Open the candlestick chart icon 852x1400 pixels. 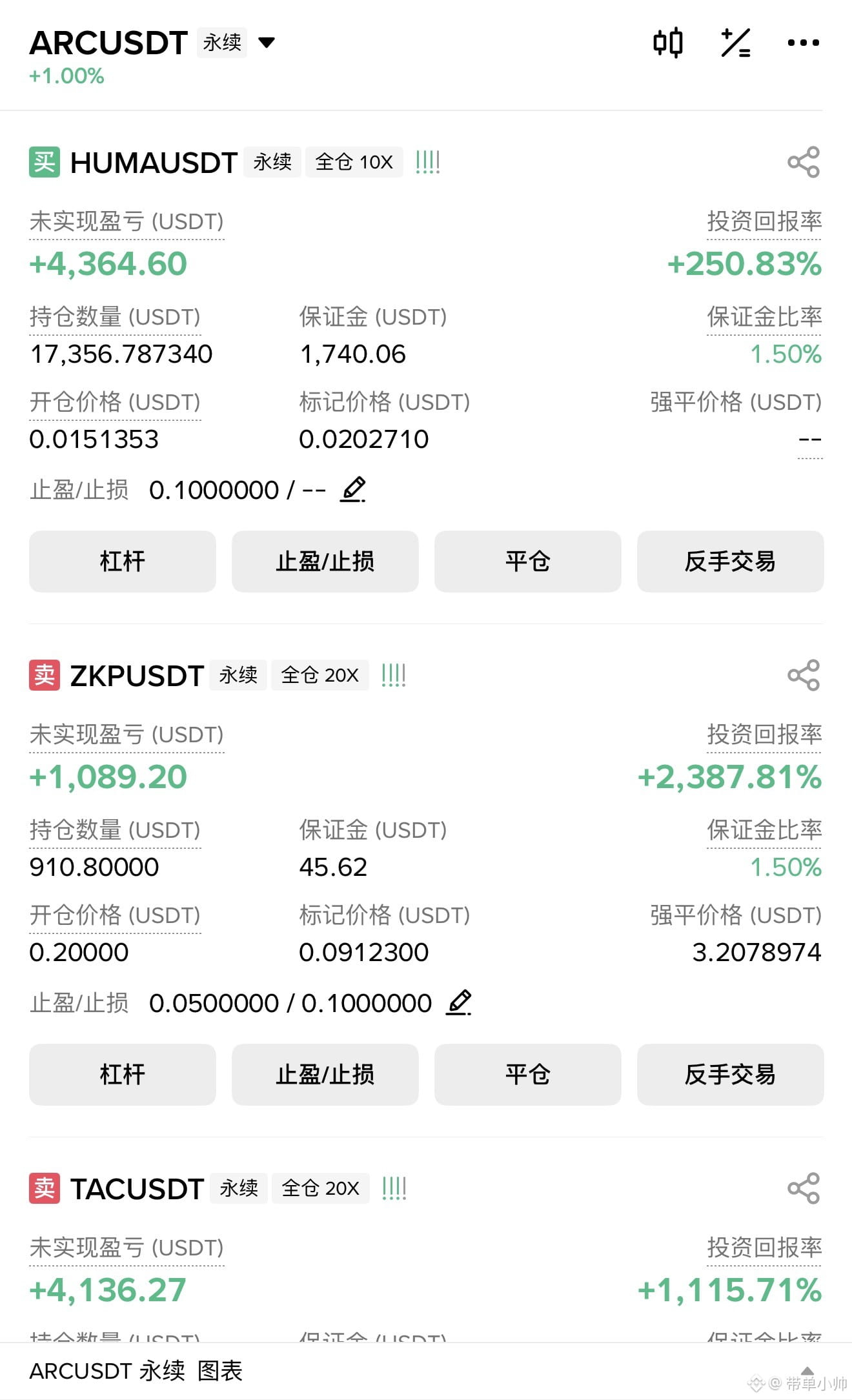coord(668,43)
